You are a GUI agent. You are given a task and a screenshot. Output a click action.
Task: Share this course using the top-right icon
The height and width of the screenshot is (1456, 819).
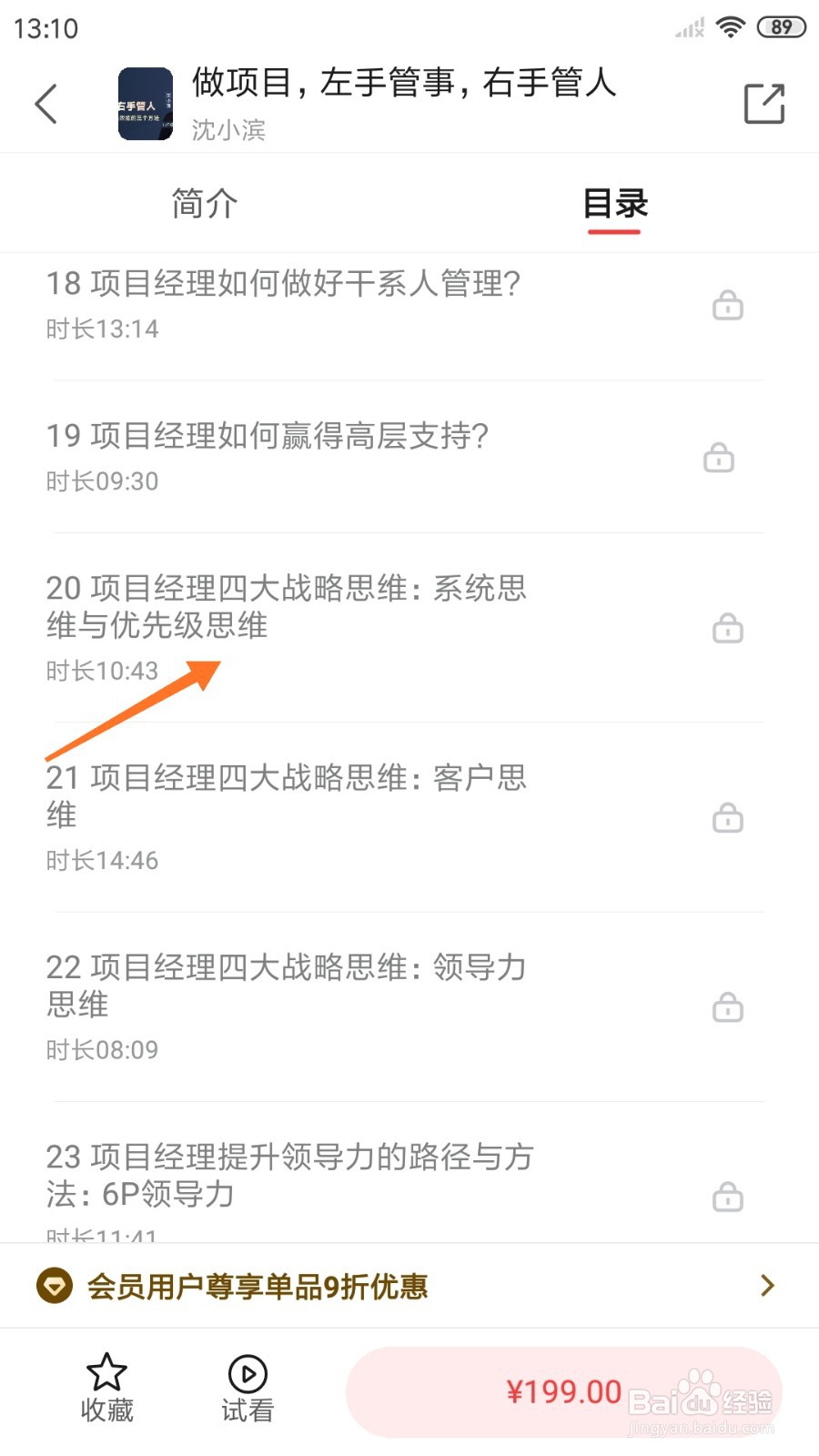763,104
